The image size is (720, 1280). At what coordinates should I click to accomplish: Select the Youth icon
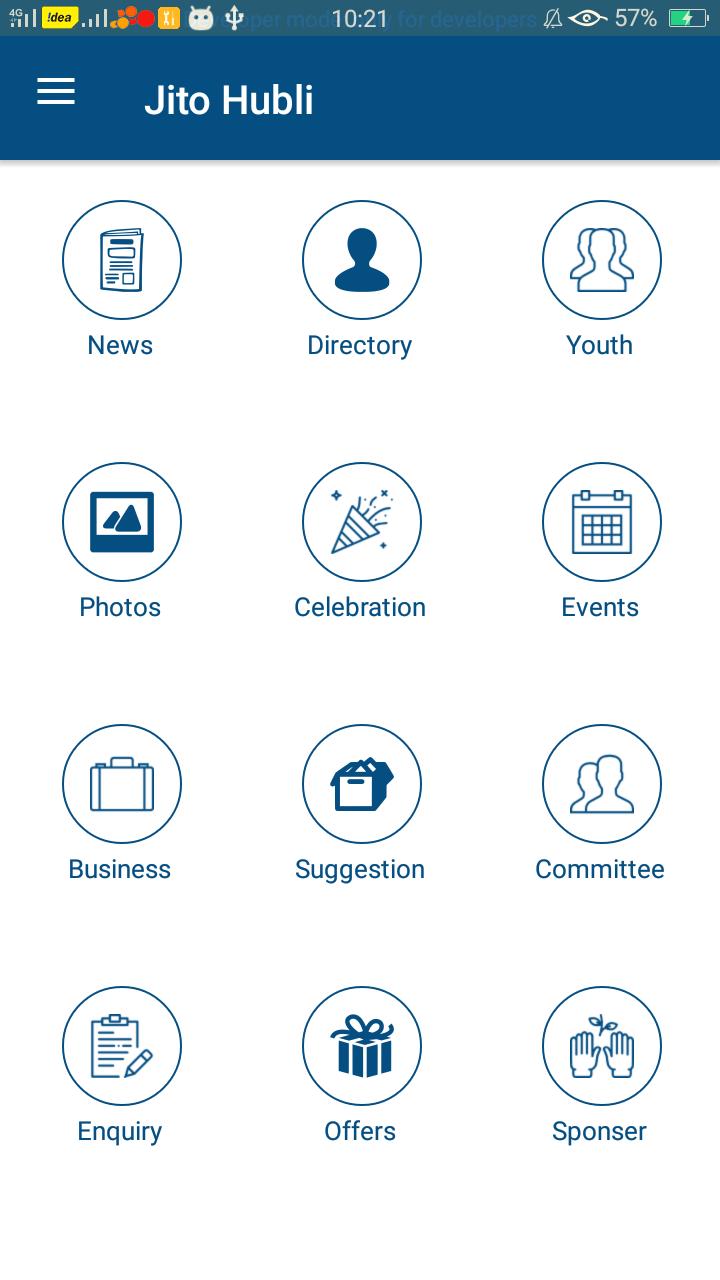[601, 260]
